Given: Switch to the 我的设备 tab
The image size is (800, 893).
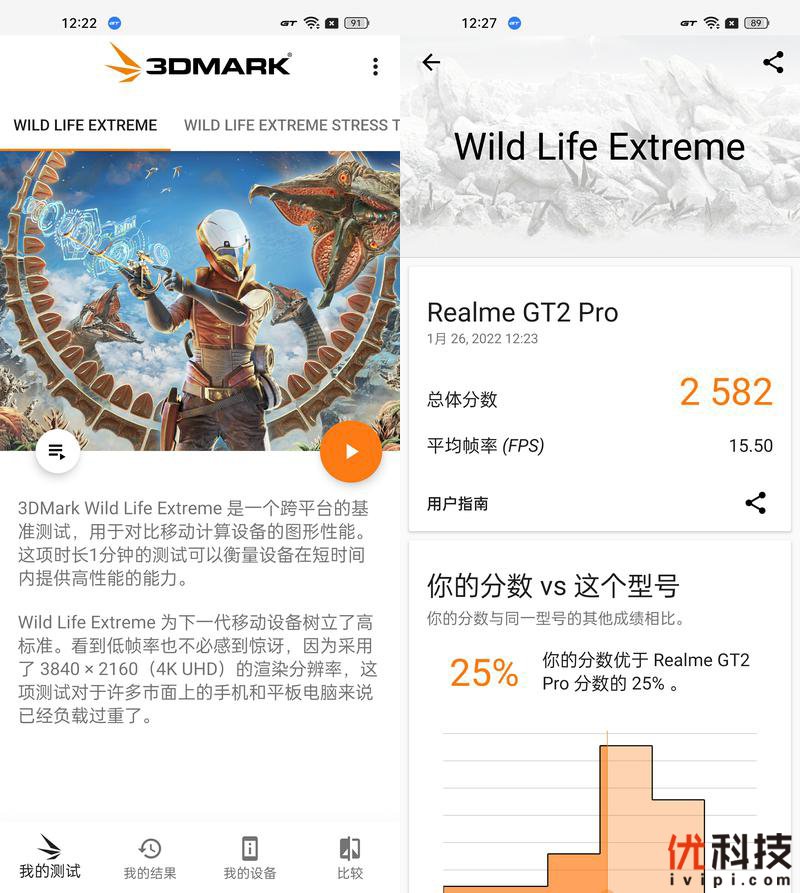Looking at the screenshot, I should (249, 858).
